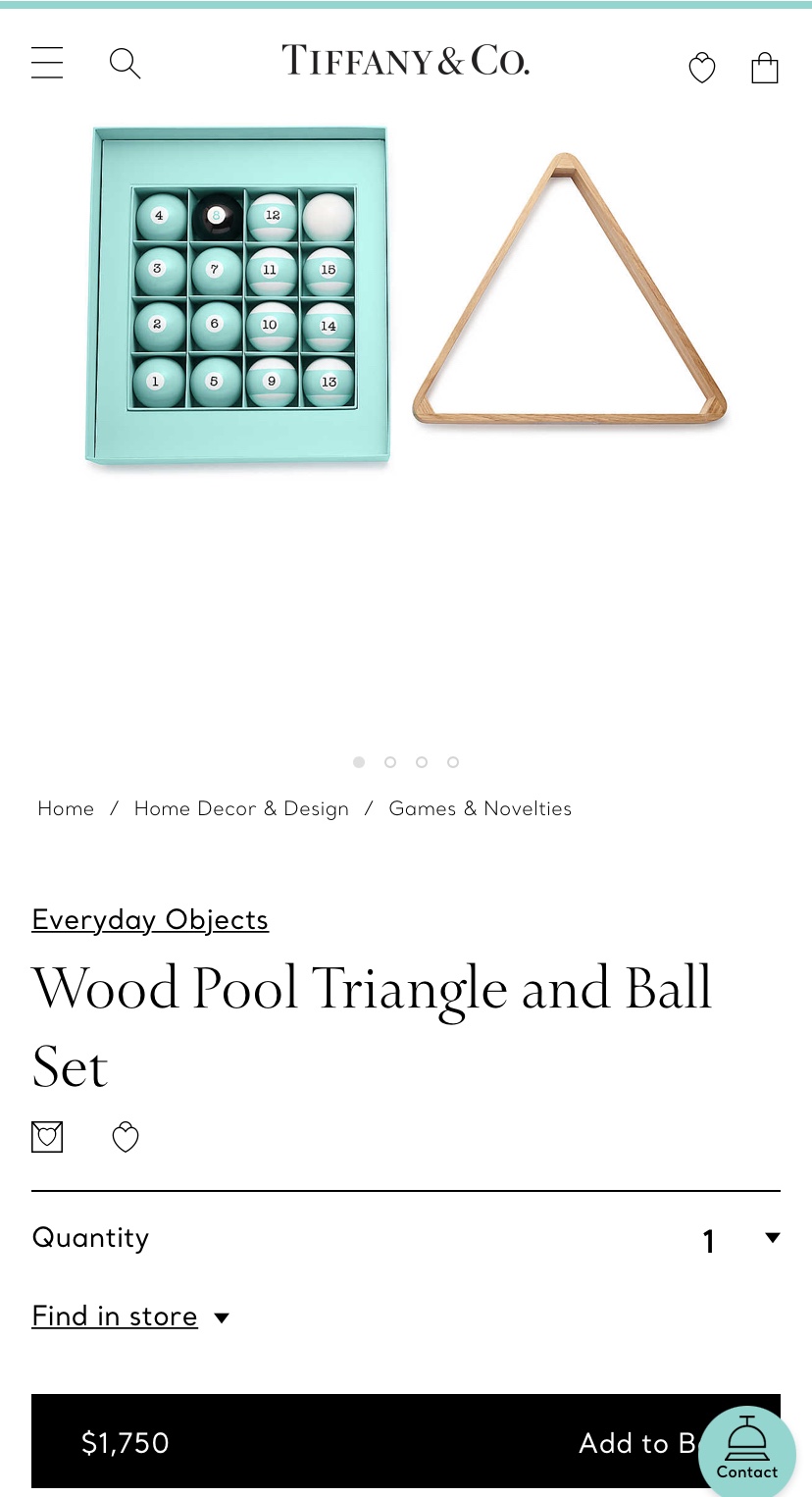Viewport: 812px width, 1497px height.
Task: Expand Find in store
Action: tap(129, 1316)
